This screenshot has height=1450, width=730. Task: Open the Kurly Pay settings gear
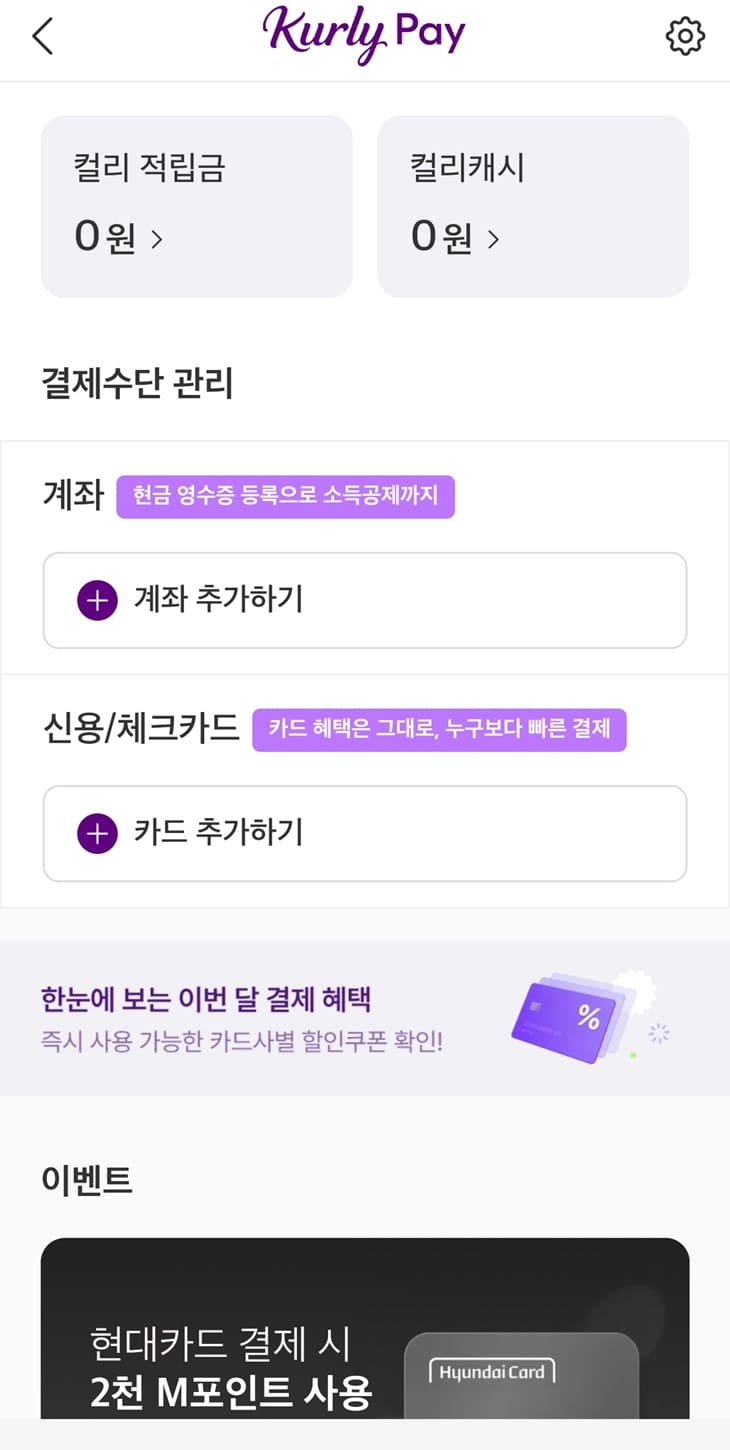[684, 35]
